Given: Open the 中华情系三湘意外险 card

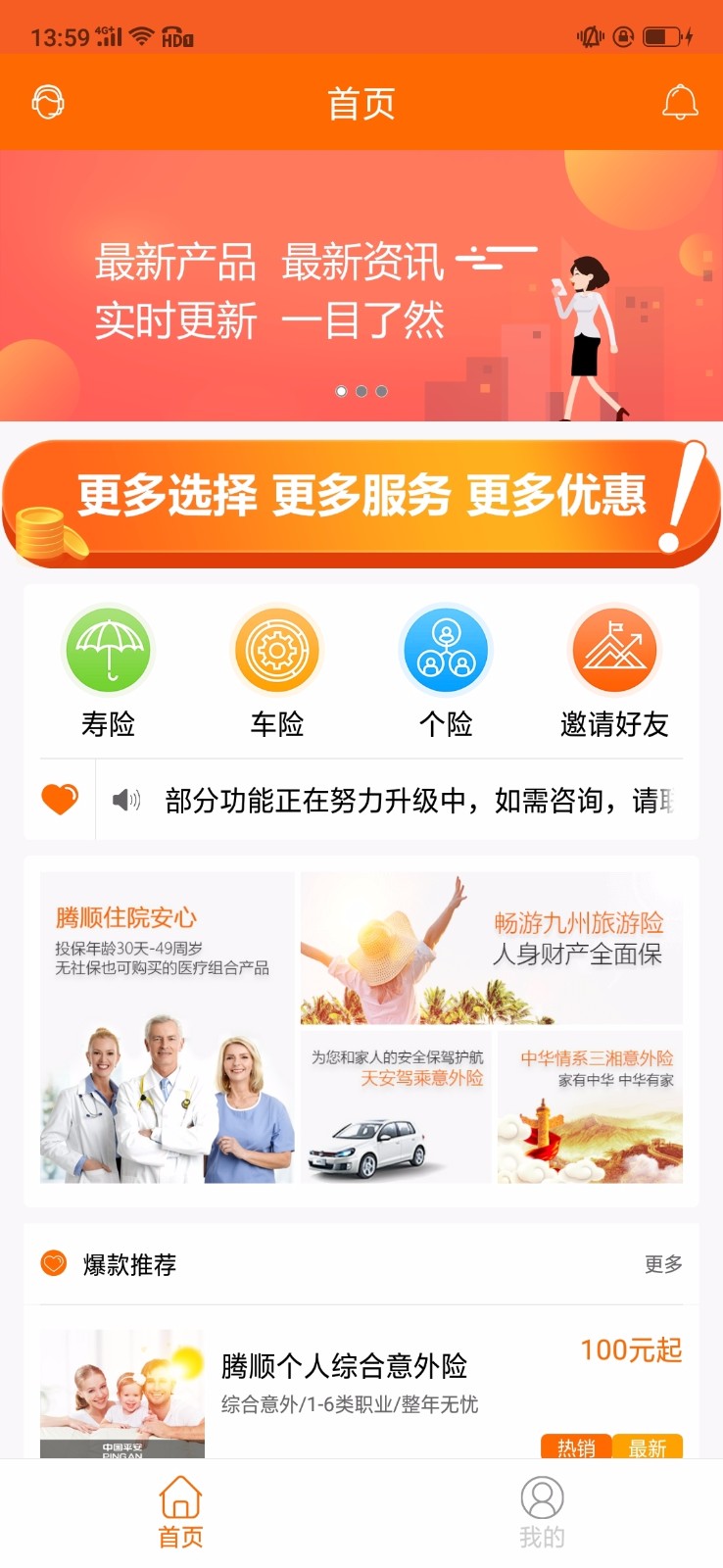Looking at the screenshot, I should click(591, 1106).
